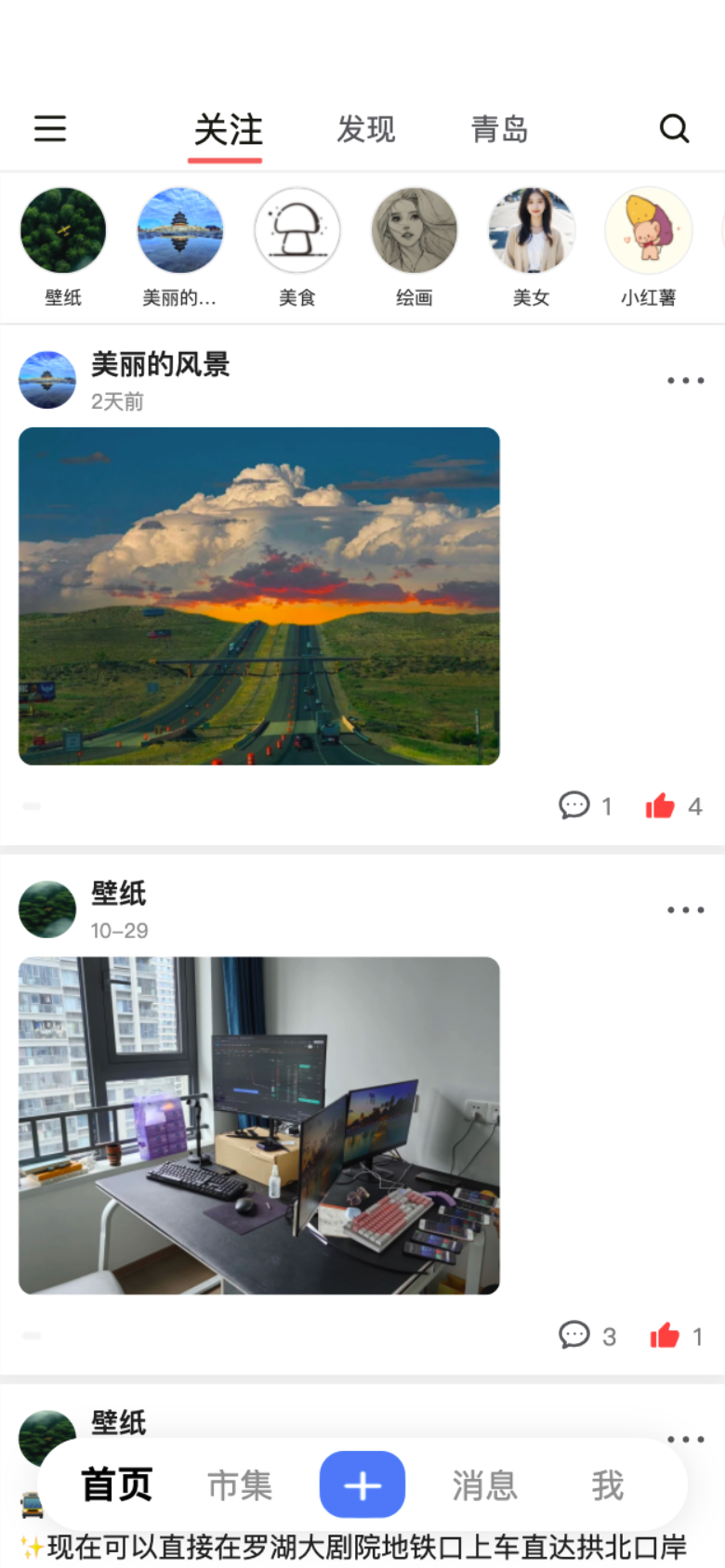The image size is (725, 1568).
Task: Switch to the 我 profile tab
Action: click(x=607, y=1484)
